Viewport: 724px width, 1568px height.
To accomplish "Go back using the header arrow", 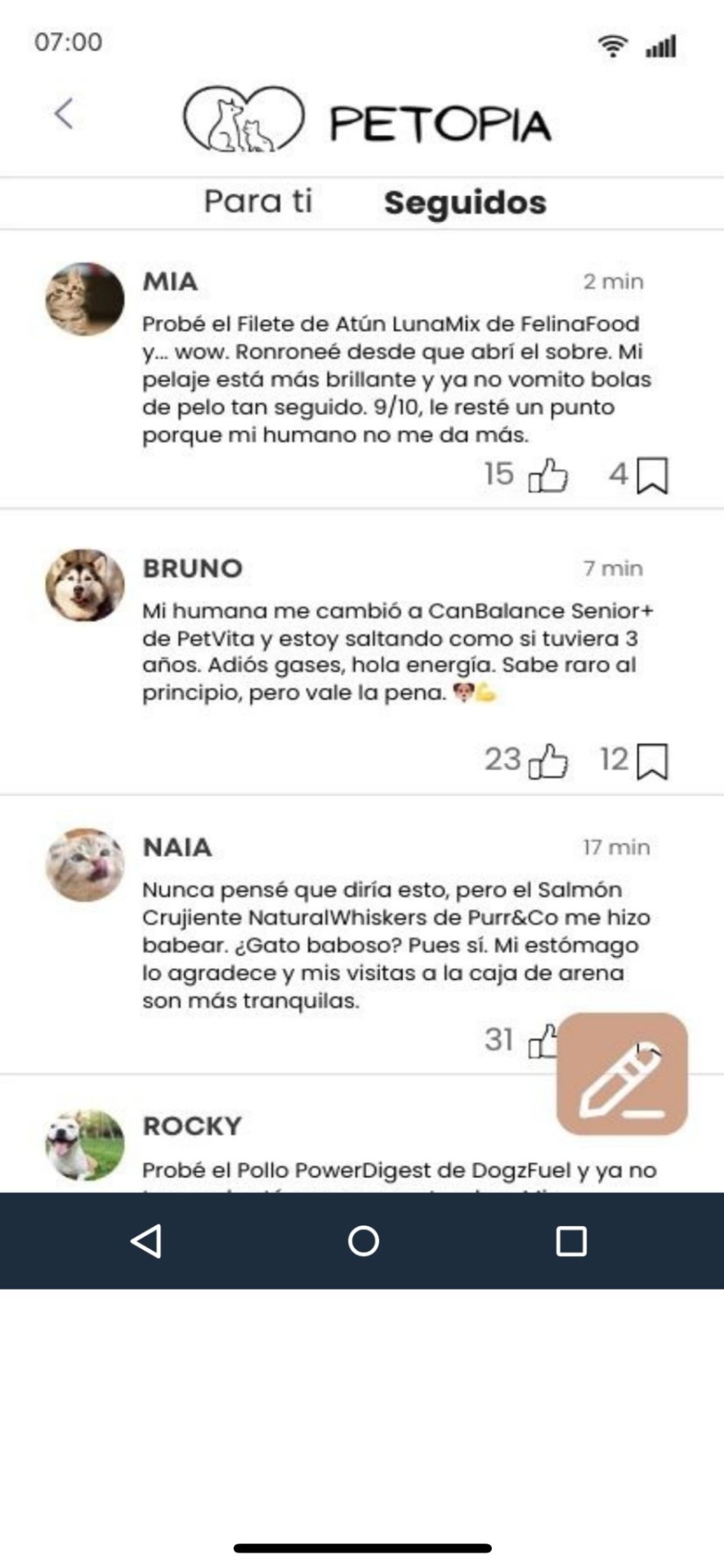I will click(64, 114).
